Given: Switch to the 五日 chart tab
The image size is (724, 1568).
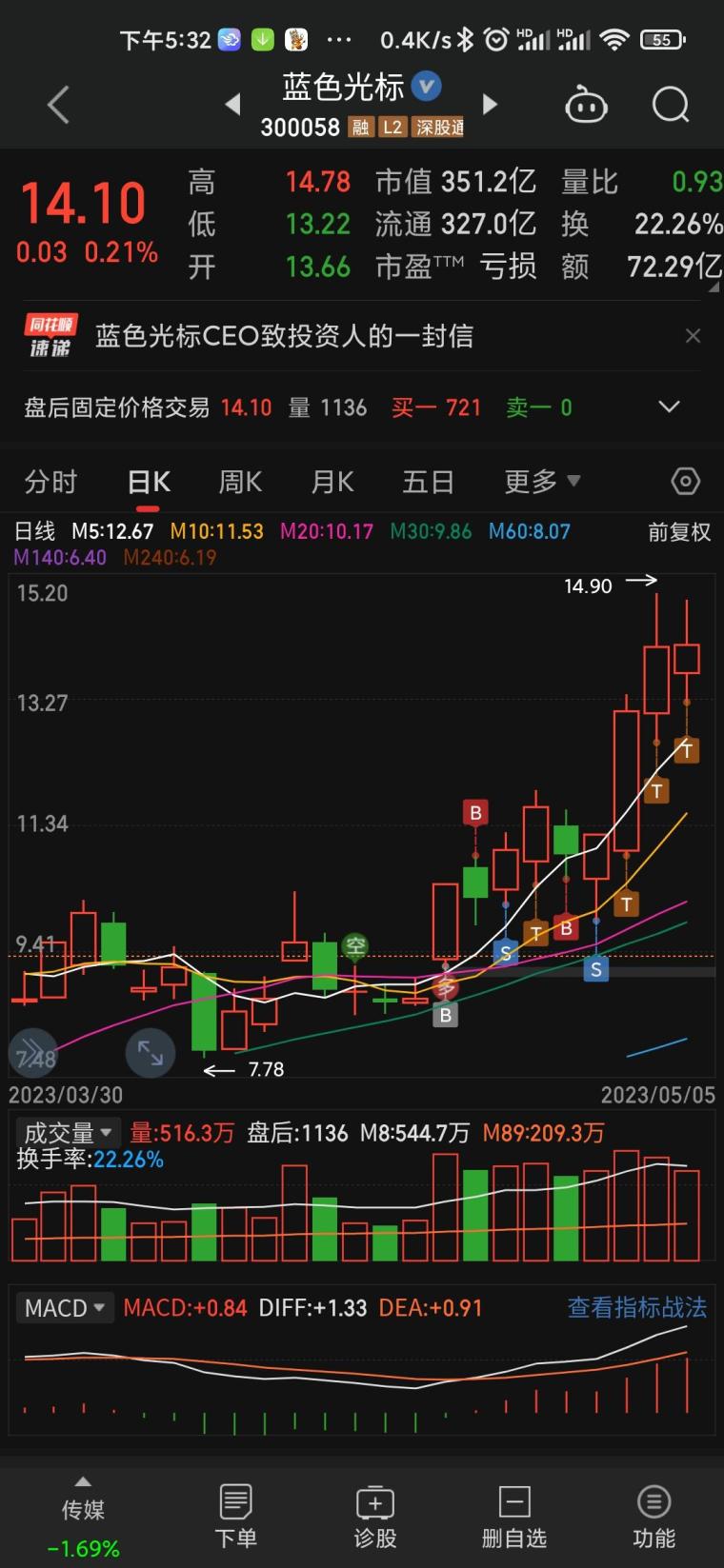Looking at the screenshot, I should [428, 482].
